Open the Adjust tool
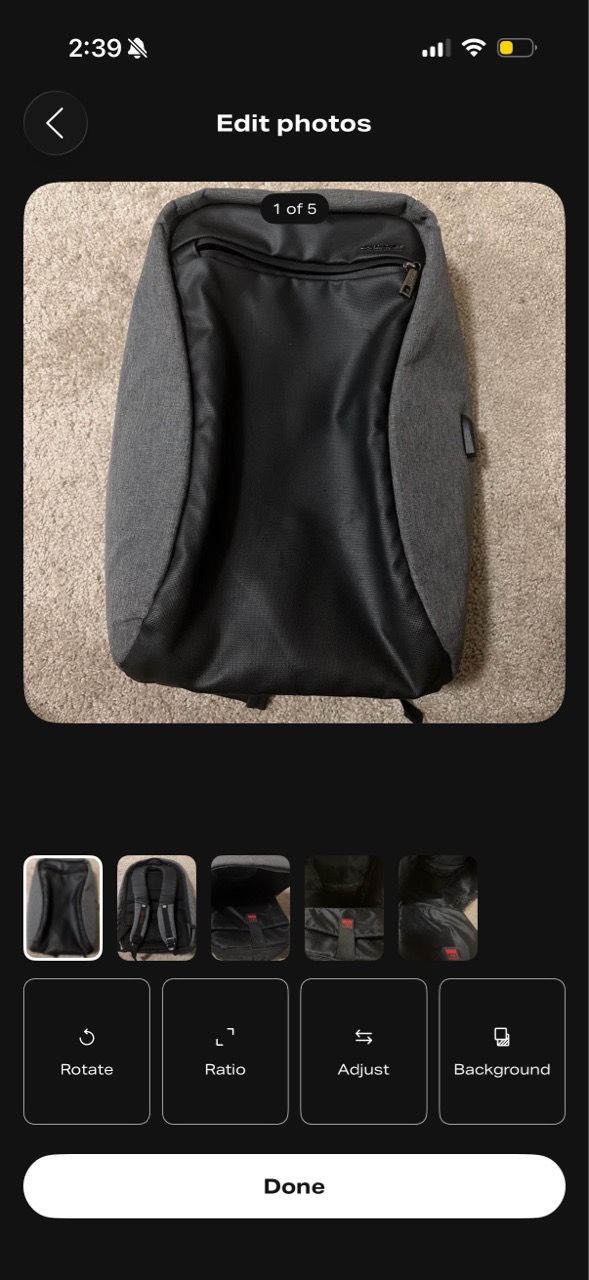Viewport: 589px width, 1280px height. [x=364, y=1051]
